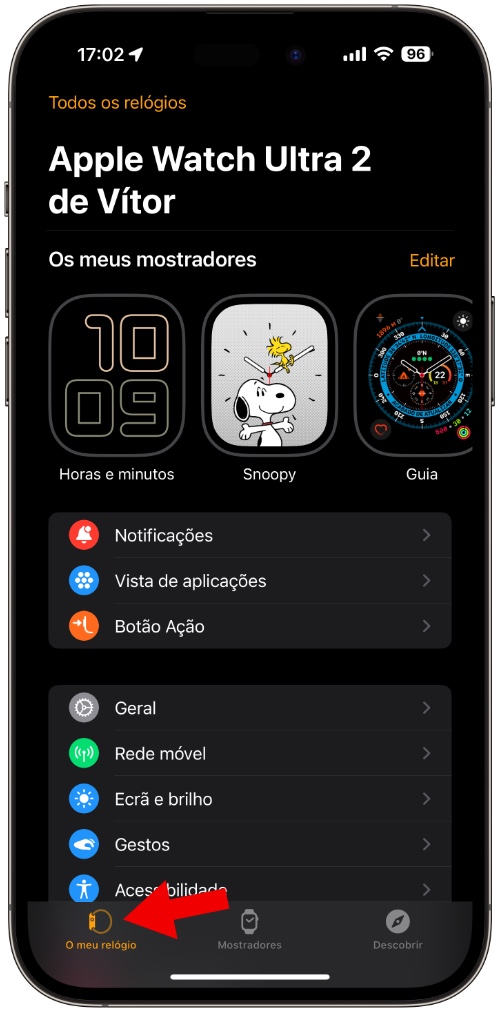500x1012 pixels.
Task: Switch to the Descobrir tab
Action: [397, 930]
